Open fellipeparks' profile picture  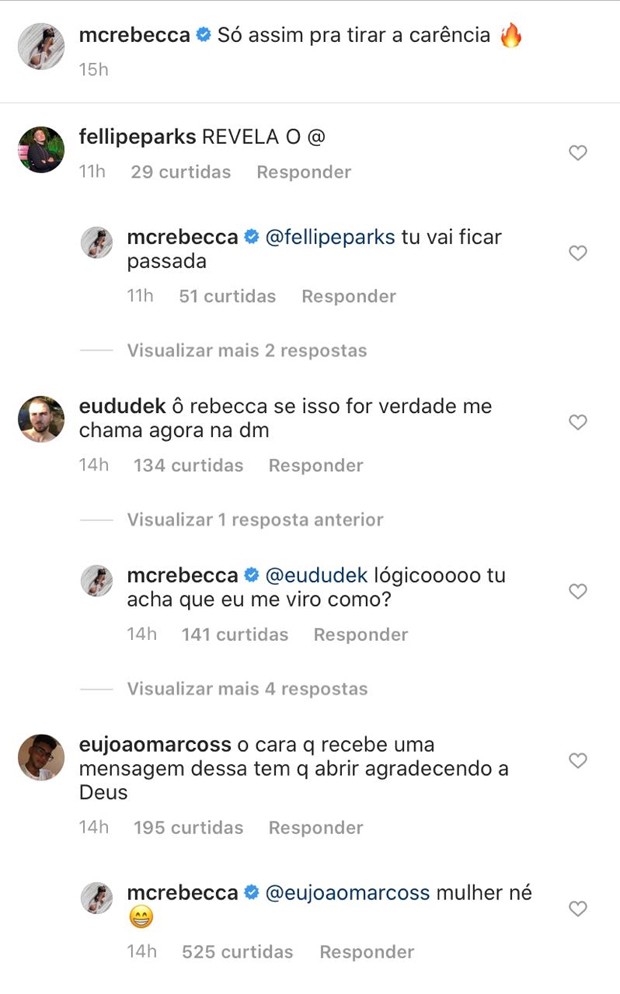point(41,150)
